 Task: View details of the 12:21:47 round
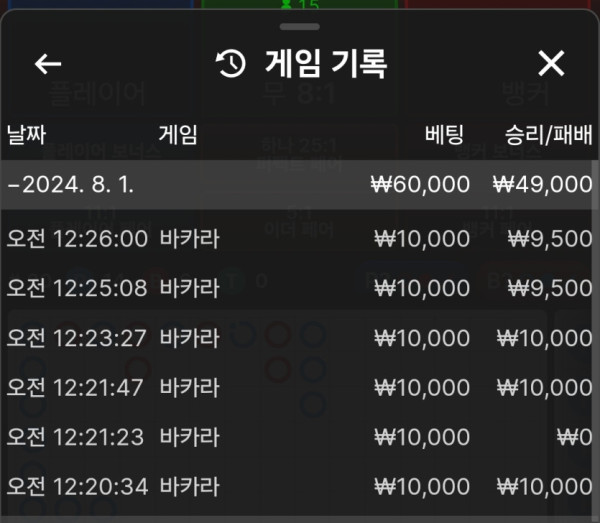(x=298, y=387)
